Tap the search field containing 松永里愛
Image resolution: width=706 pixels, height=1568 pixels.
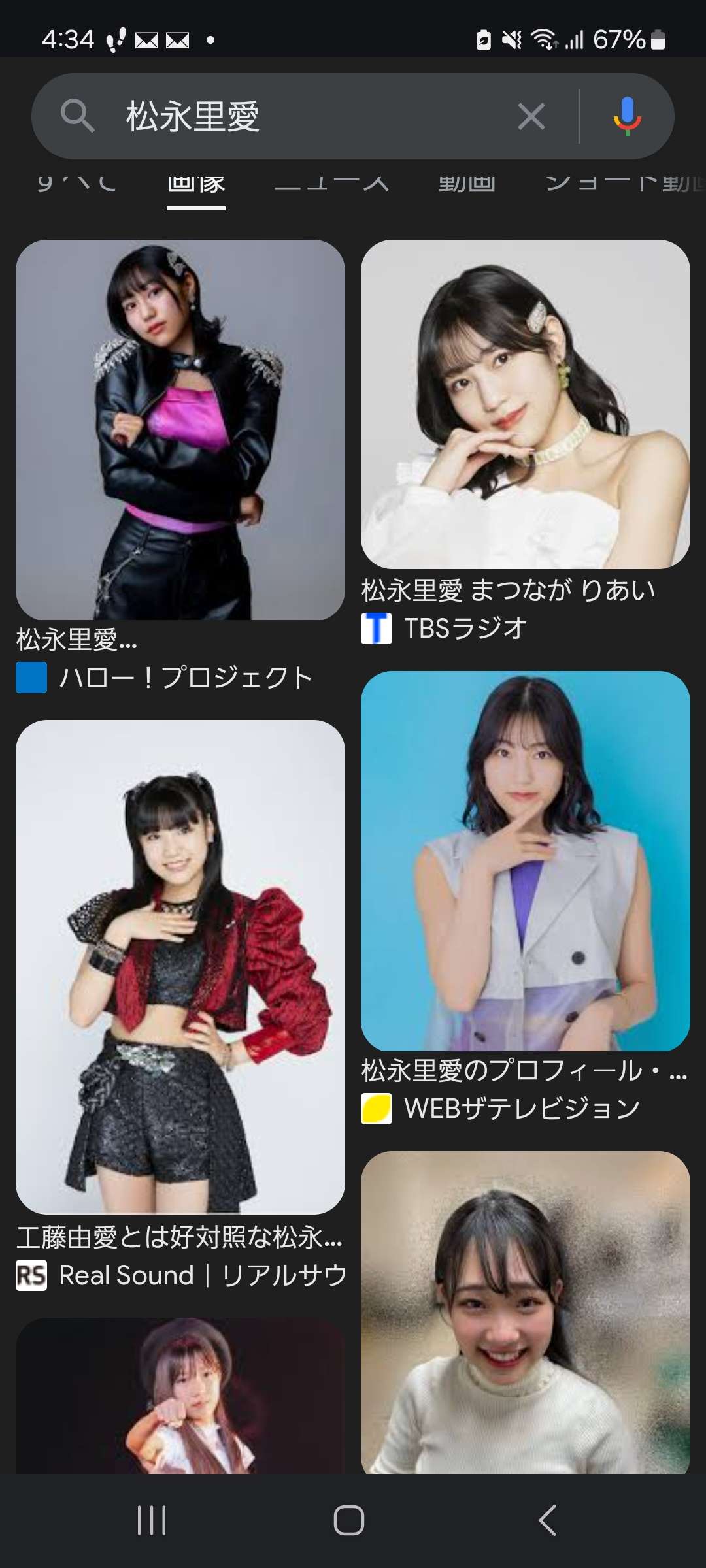pos(294,117)
